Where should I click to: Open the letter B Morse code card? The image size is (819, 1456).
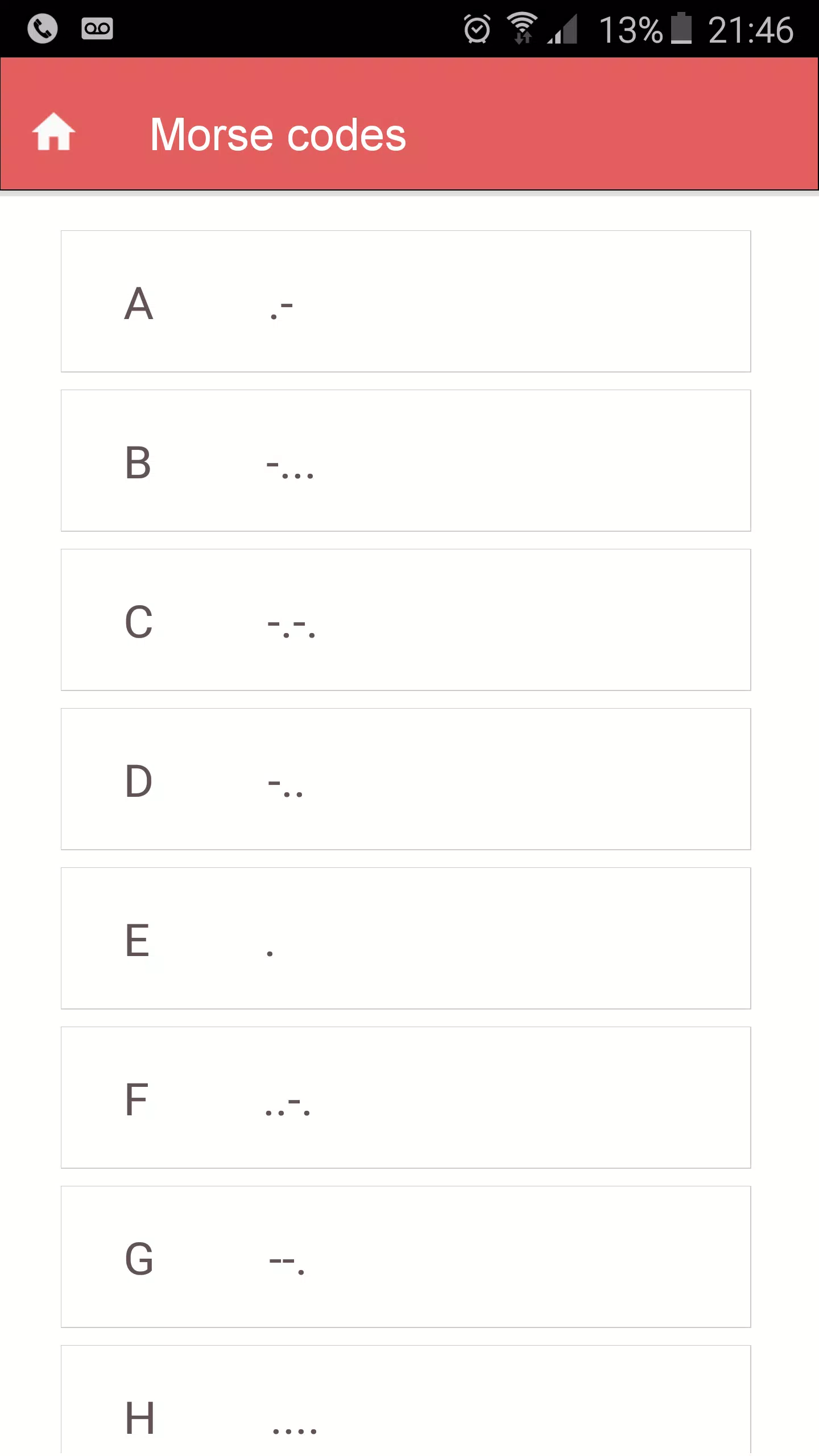pyautogui.click(x=406, y=461)
